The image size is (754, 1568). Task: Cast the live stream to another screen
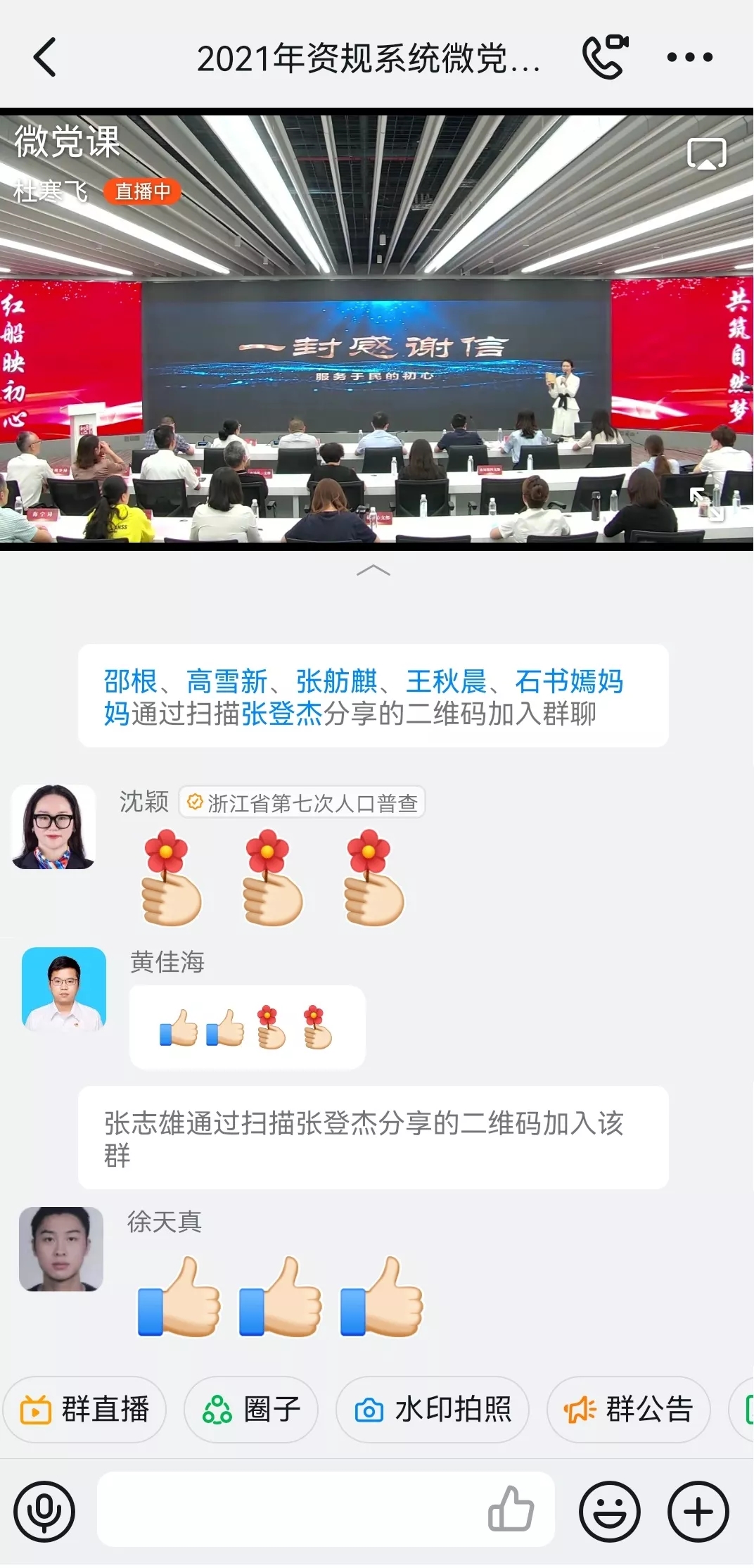706,154
